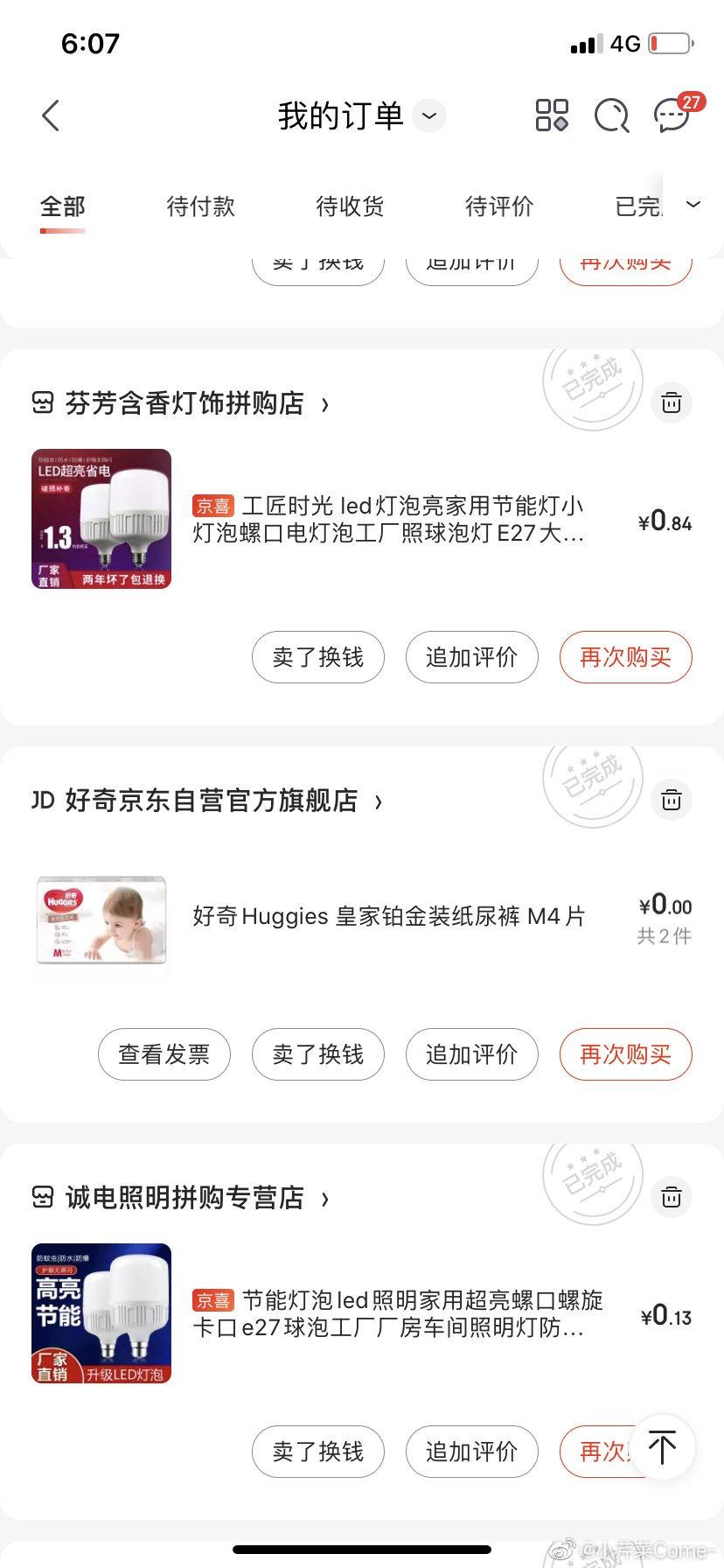This screenshot has width=724, height=1568.
Task: Search my orders
Action: 611,115
